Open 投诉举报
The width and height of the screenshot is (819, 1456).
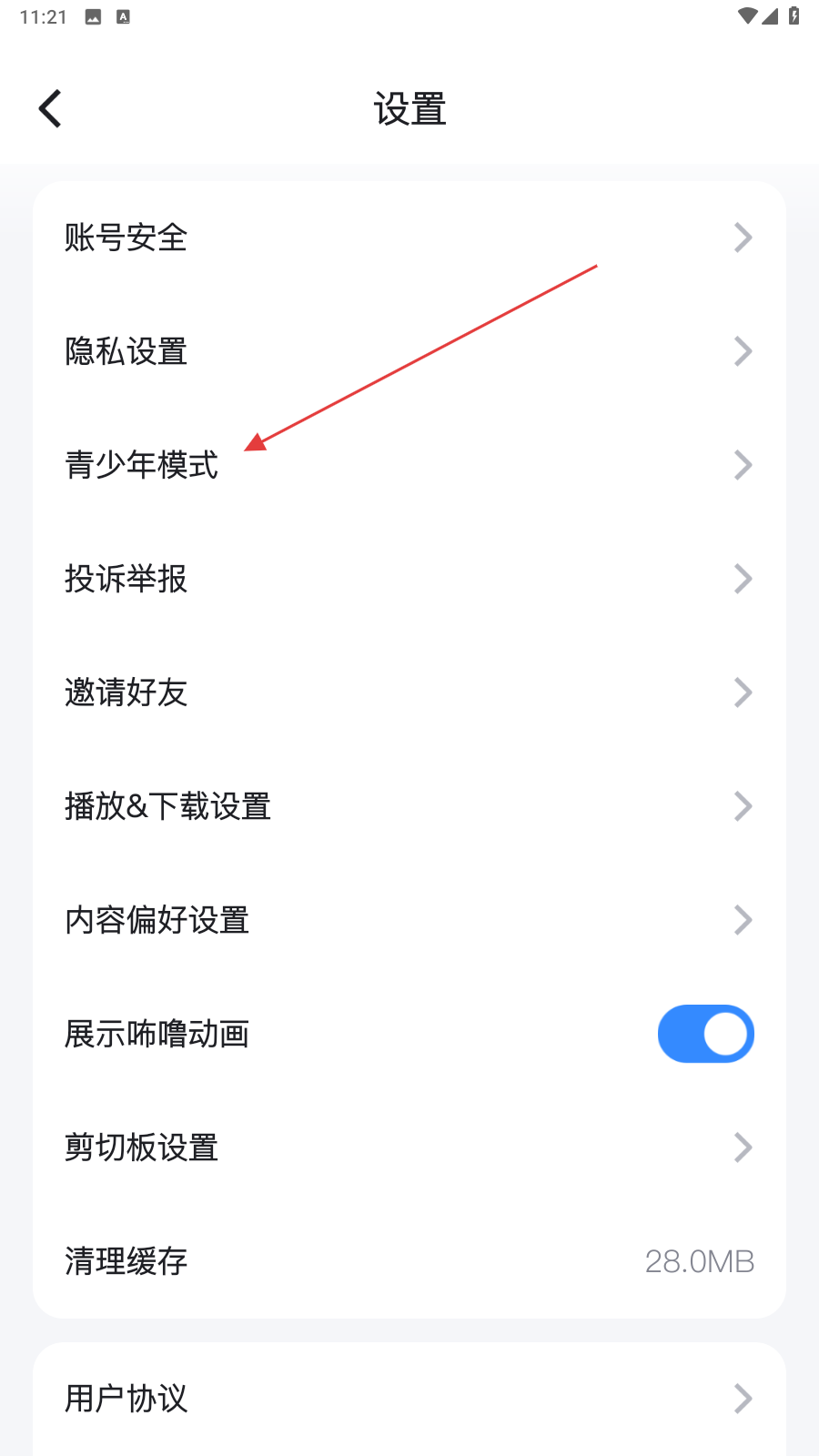tap(409, 579)
